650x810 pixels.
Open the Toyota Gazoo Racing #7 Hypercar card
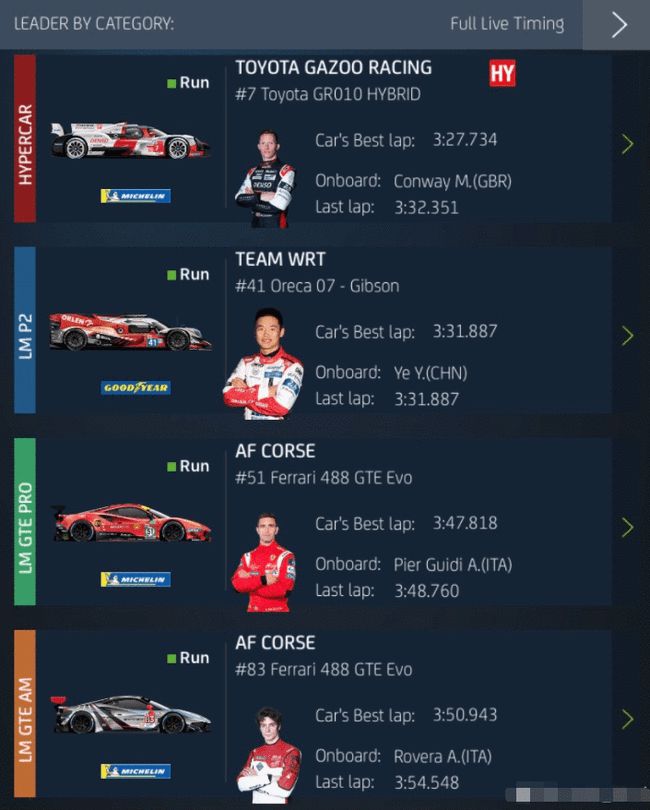[627, 144]
